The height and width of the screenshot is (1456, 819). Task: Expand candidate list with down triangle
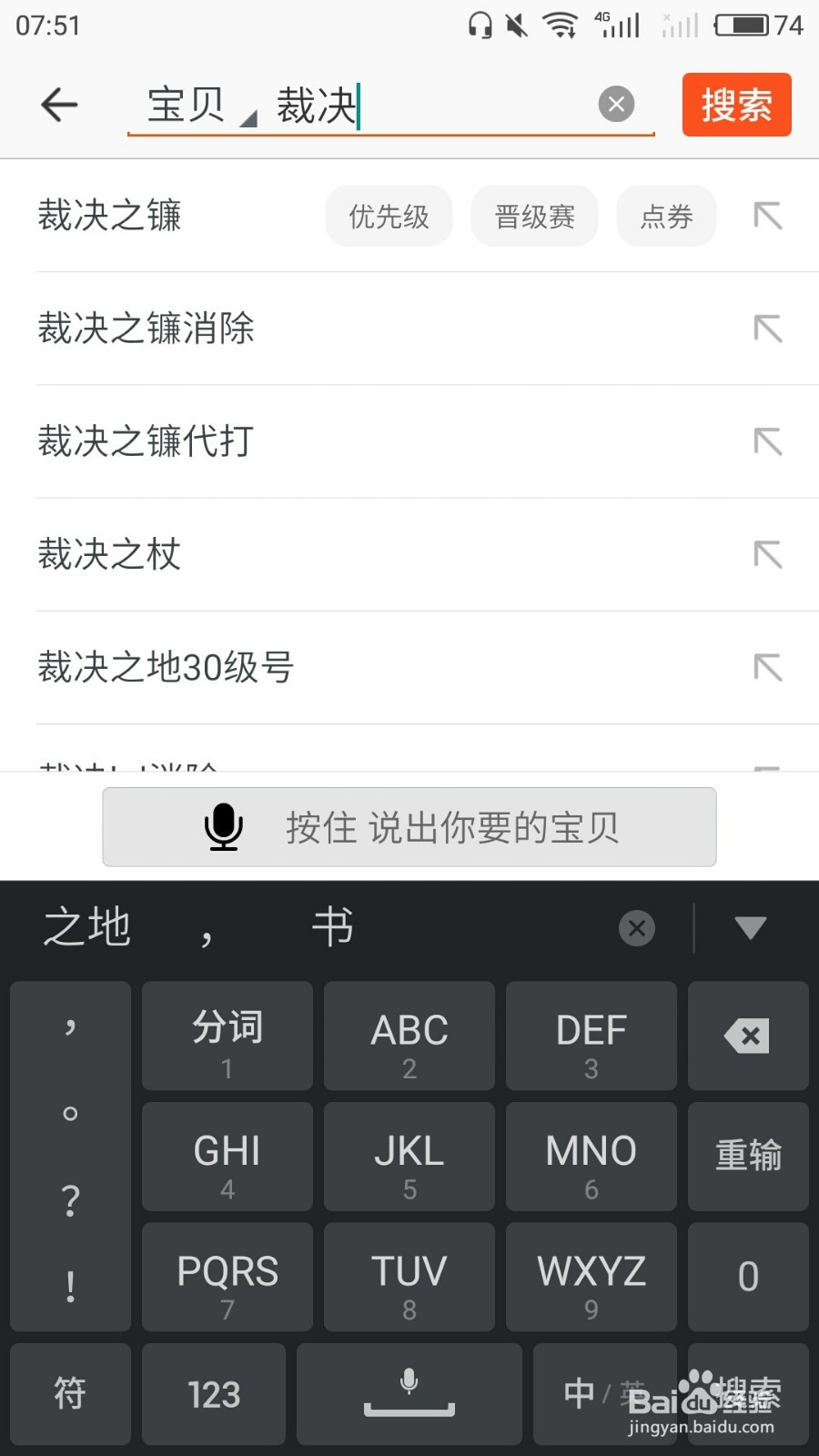pos(749,928)
